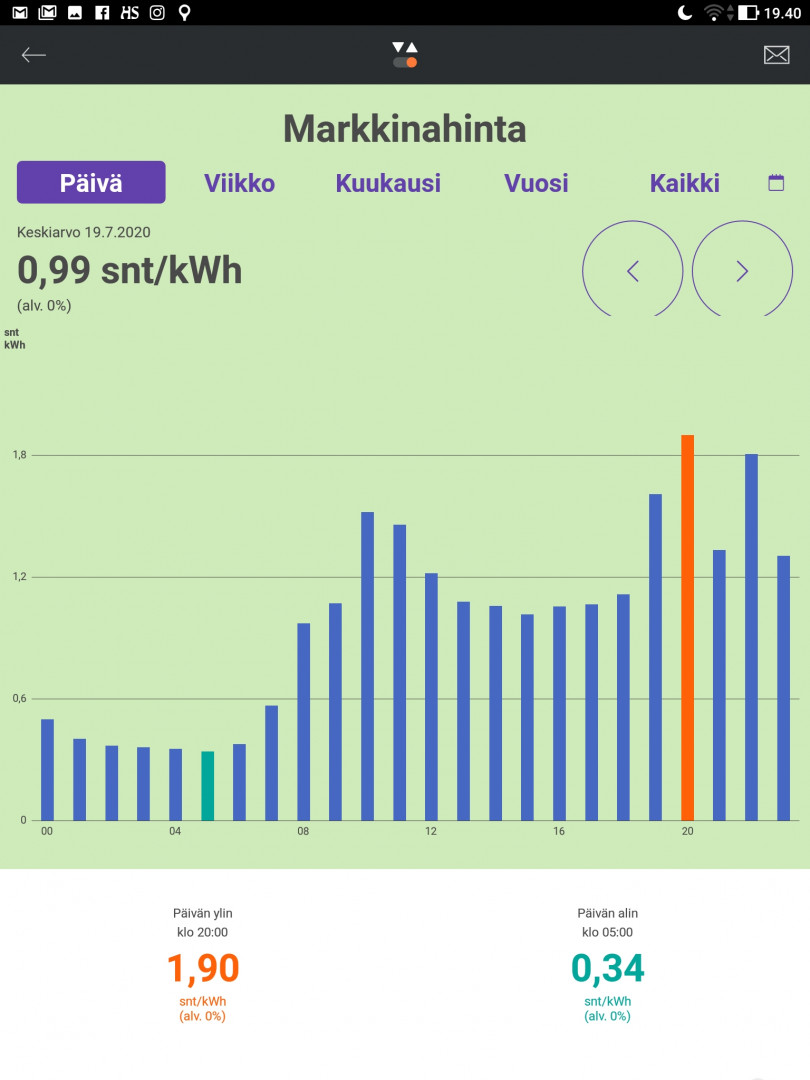Select the Päivä tab

(91, 183)
